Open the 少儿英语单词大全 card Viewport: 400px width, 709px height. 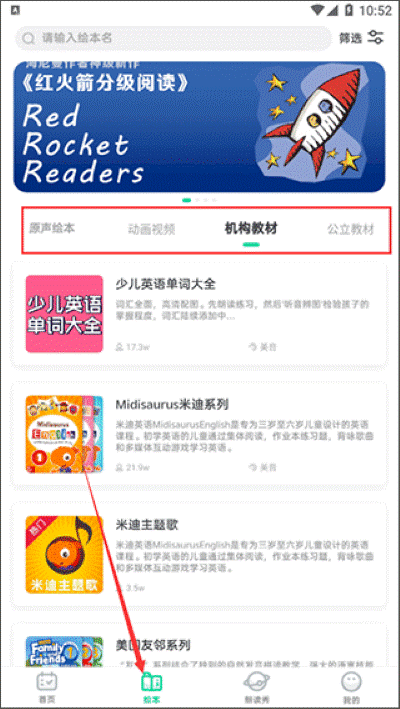coord(199,314)
